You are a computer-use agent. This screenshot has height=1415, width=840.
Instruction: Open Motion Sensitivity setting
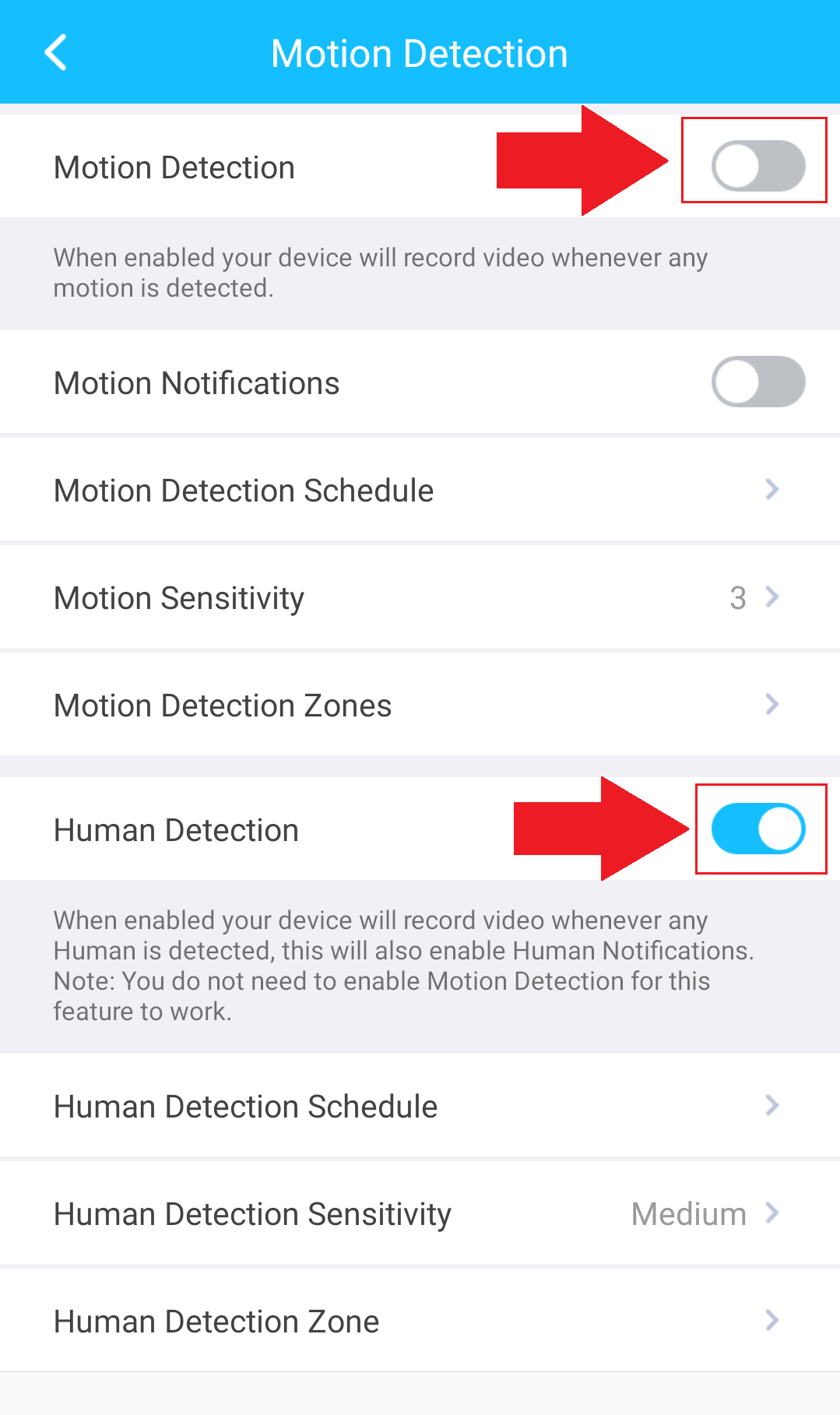pyautogui.click(x=420, y=597)
